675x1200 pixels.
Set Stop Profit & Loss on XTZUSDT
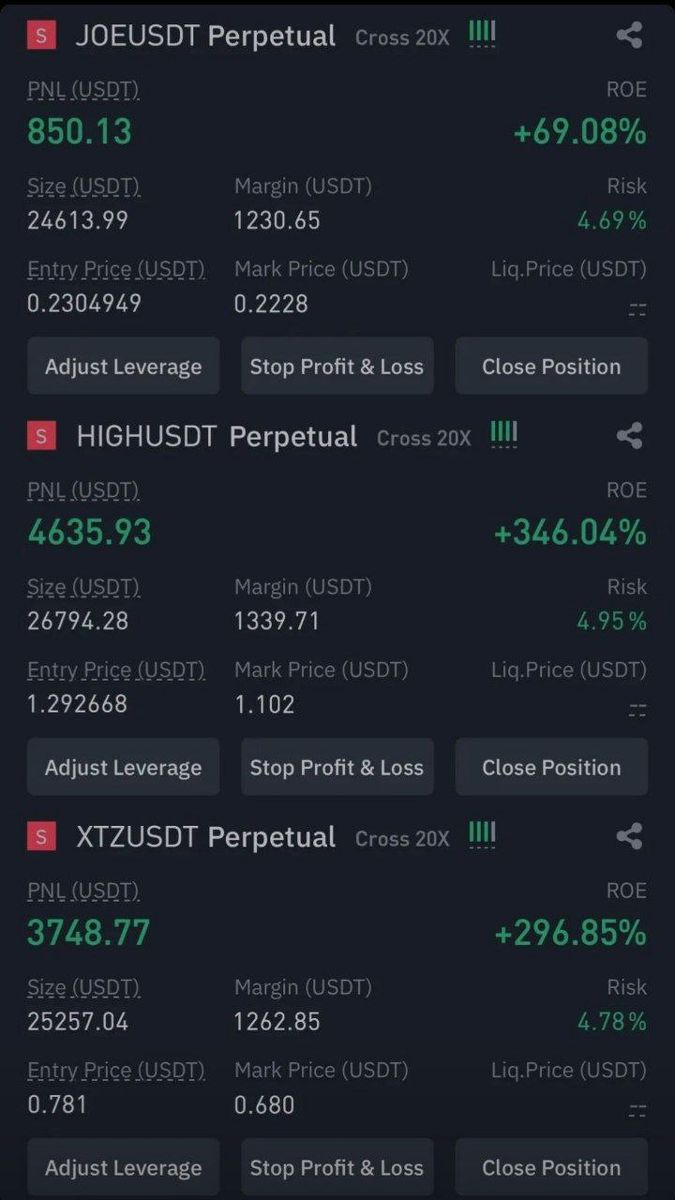[337, 1167]
